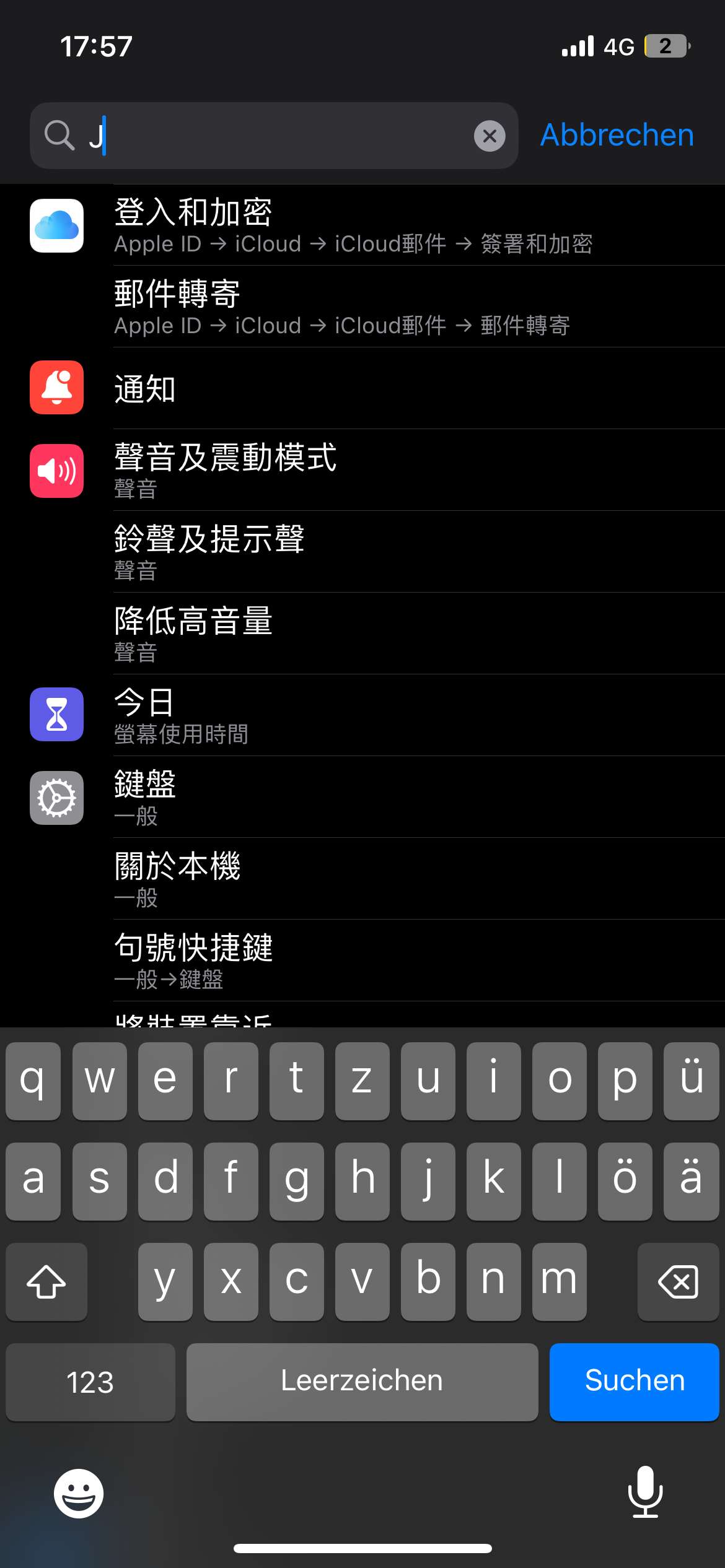This screenshot has width=725, height=1568.
Task: Select the 鈴聲及提示聲 result
Action: (x=362, y=552)
